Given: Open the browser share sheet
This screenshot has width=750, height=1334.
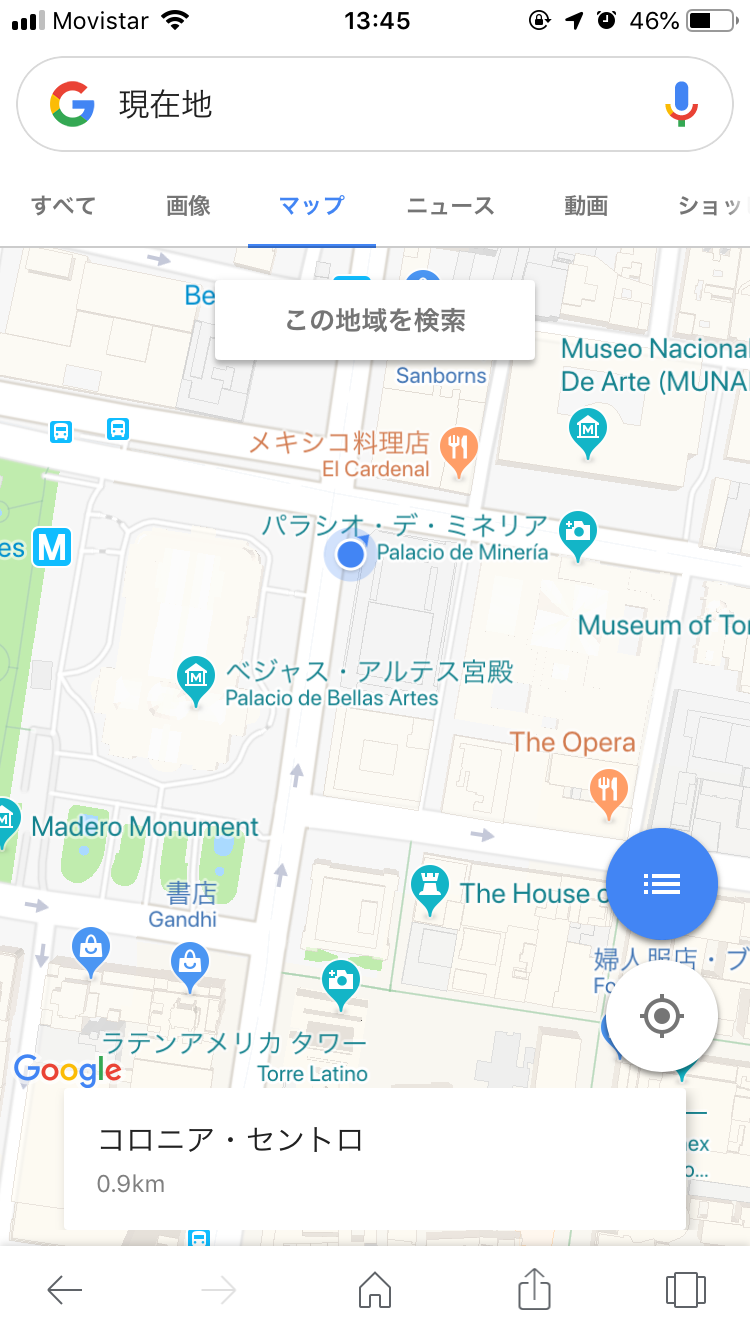Looking at the screenshot, I should [534, 1289].
